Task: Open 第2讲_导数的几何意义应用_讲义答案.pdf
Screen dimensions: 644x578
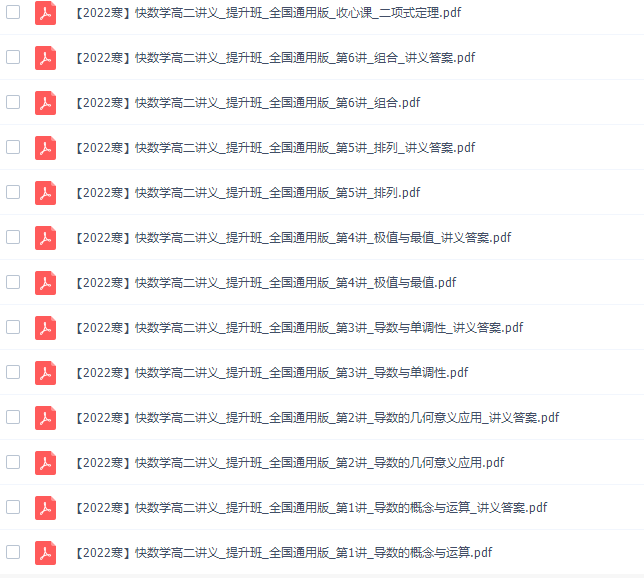Action: [316, 417]
